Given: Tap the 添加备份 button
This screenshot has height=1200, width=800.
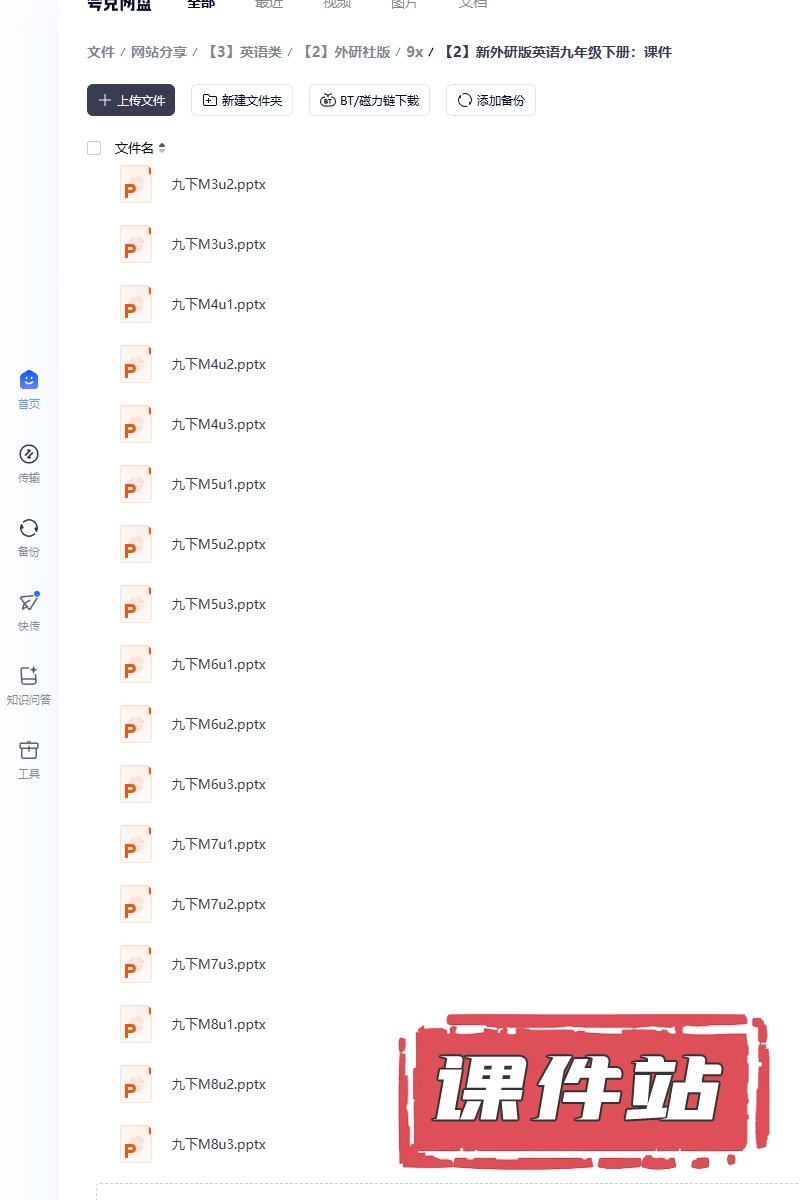Looking at the screenshot, I should tap(490, 100).
